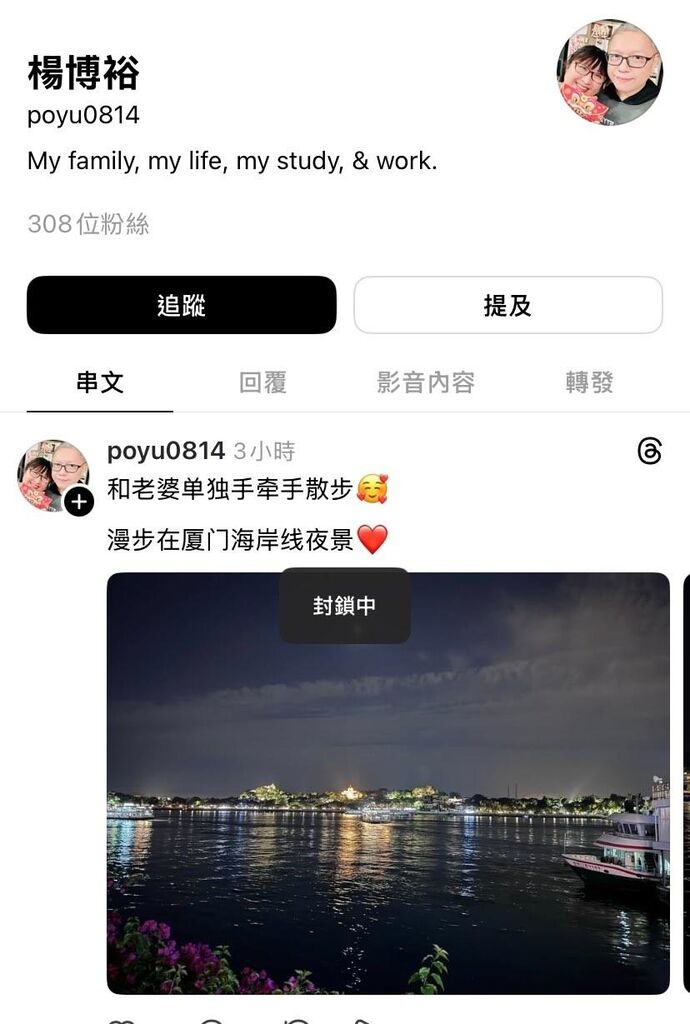Tap the 提及 mention button
Image resolution: width=690 pixels, height=1024 pixels.
pyautogui.click(x=508, y=305)
